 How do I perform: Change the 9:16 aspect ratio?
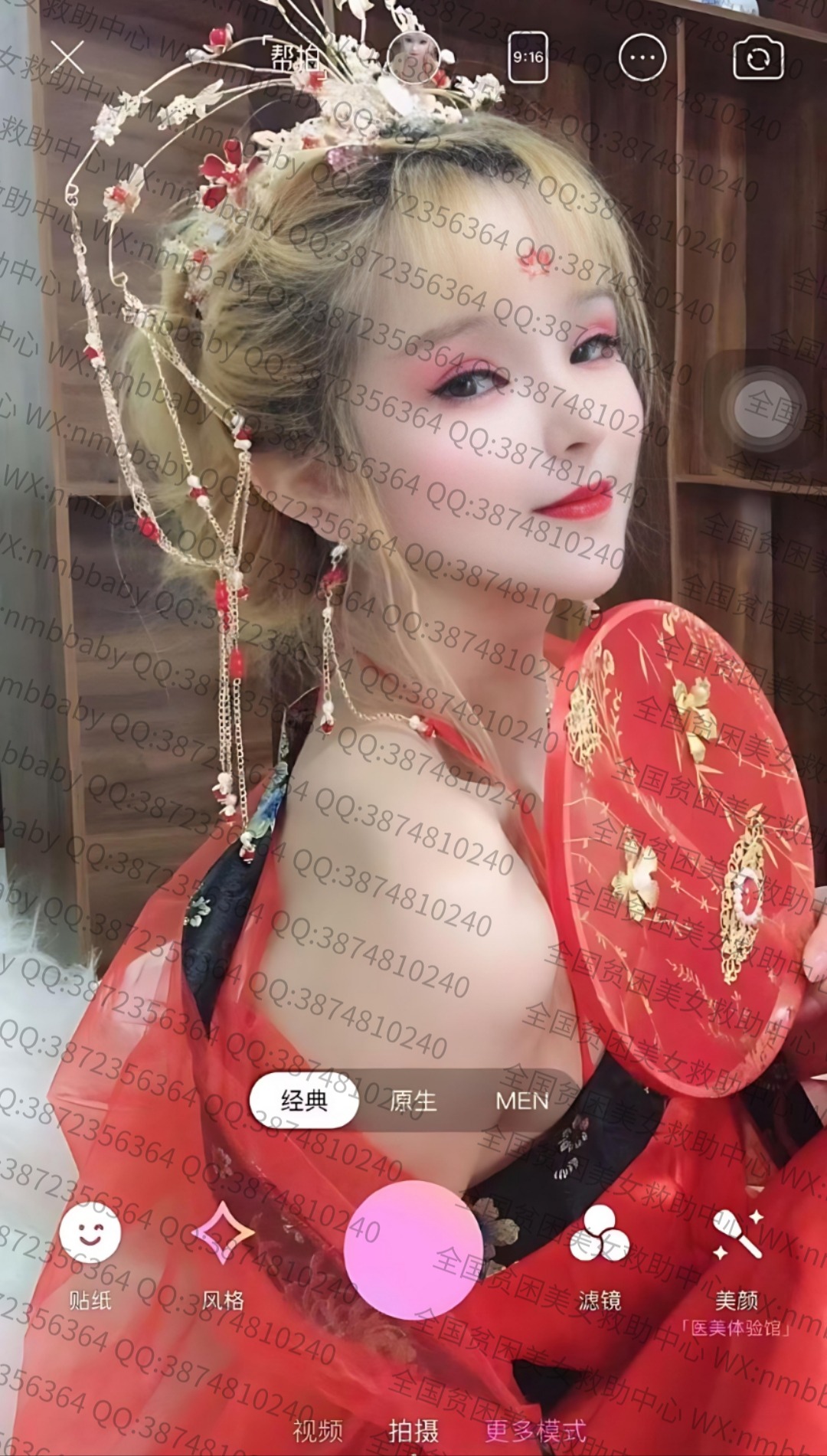click(x=528, y=57)
